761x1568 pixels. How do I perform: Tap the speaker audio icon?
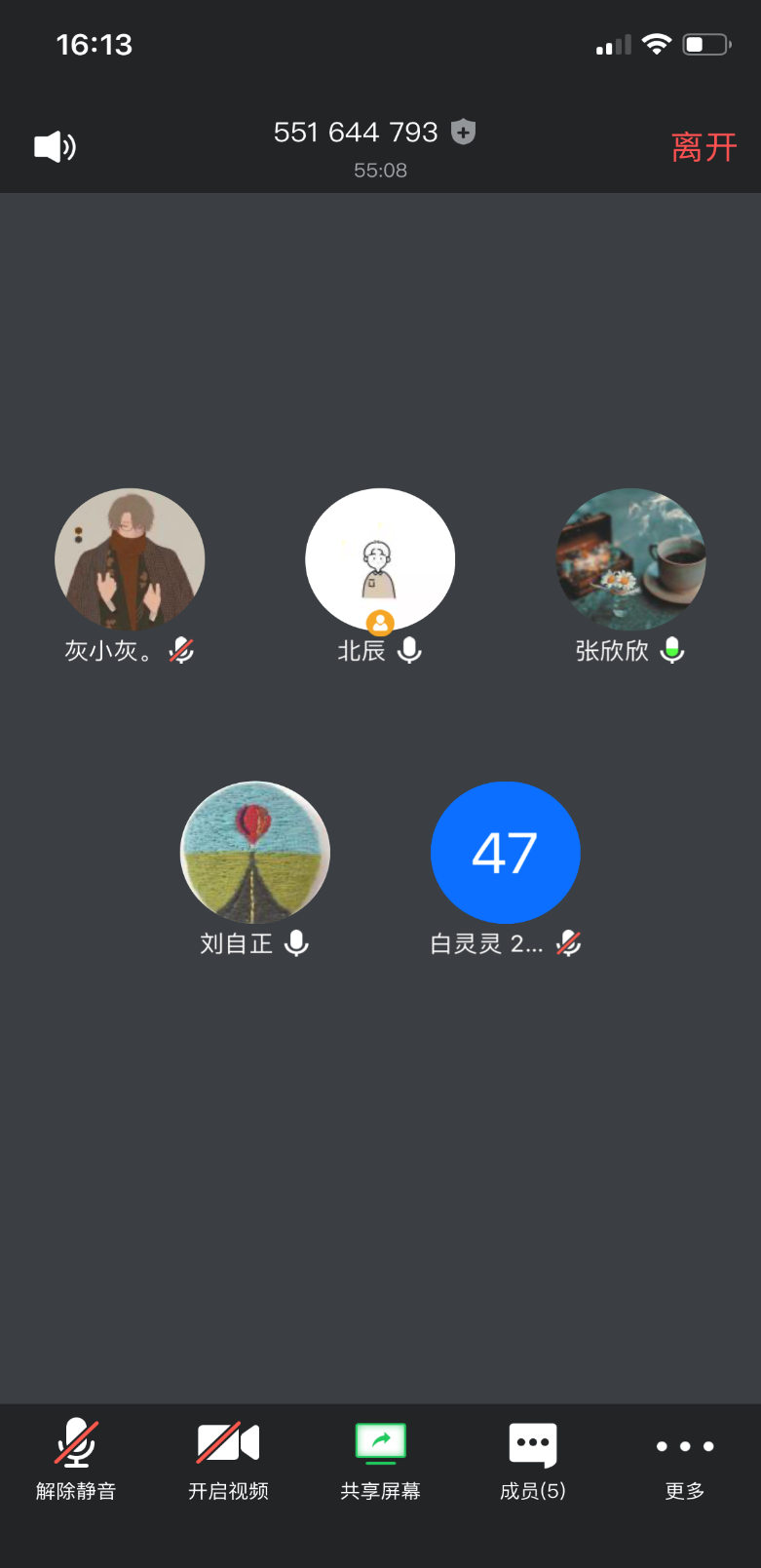pyautogui.click(x=56, y=147)
